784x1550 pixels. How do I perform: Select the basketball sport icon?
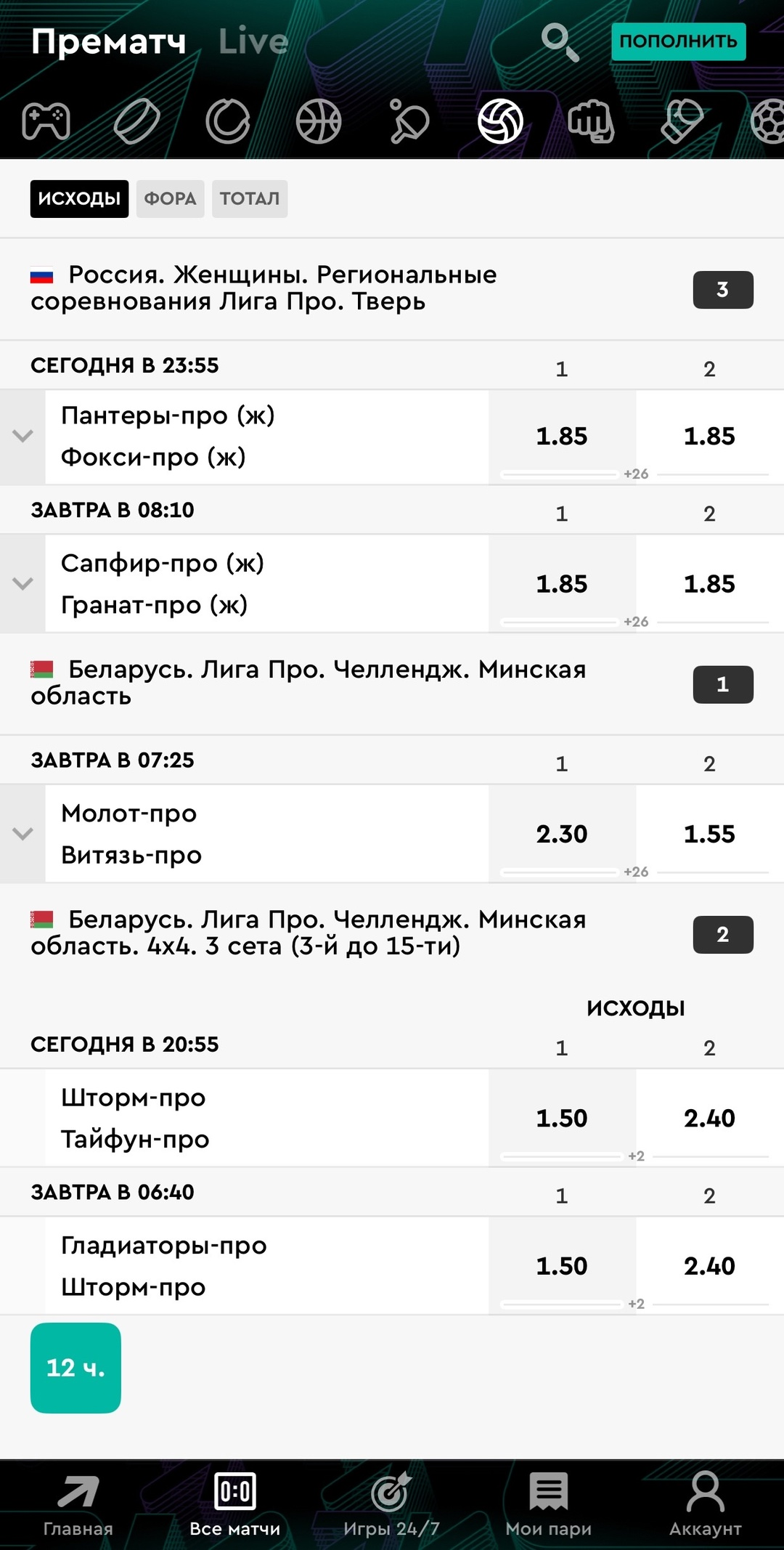click(x=319, y=121)
